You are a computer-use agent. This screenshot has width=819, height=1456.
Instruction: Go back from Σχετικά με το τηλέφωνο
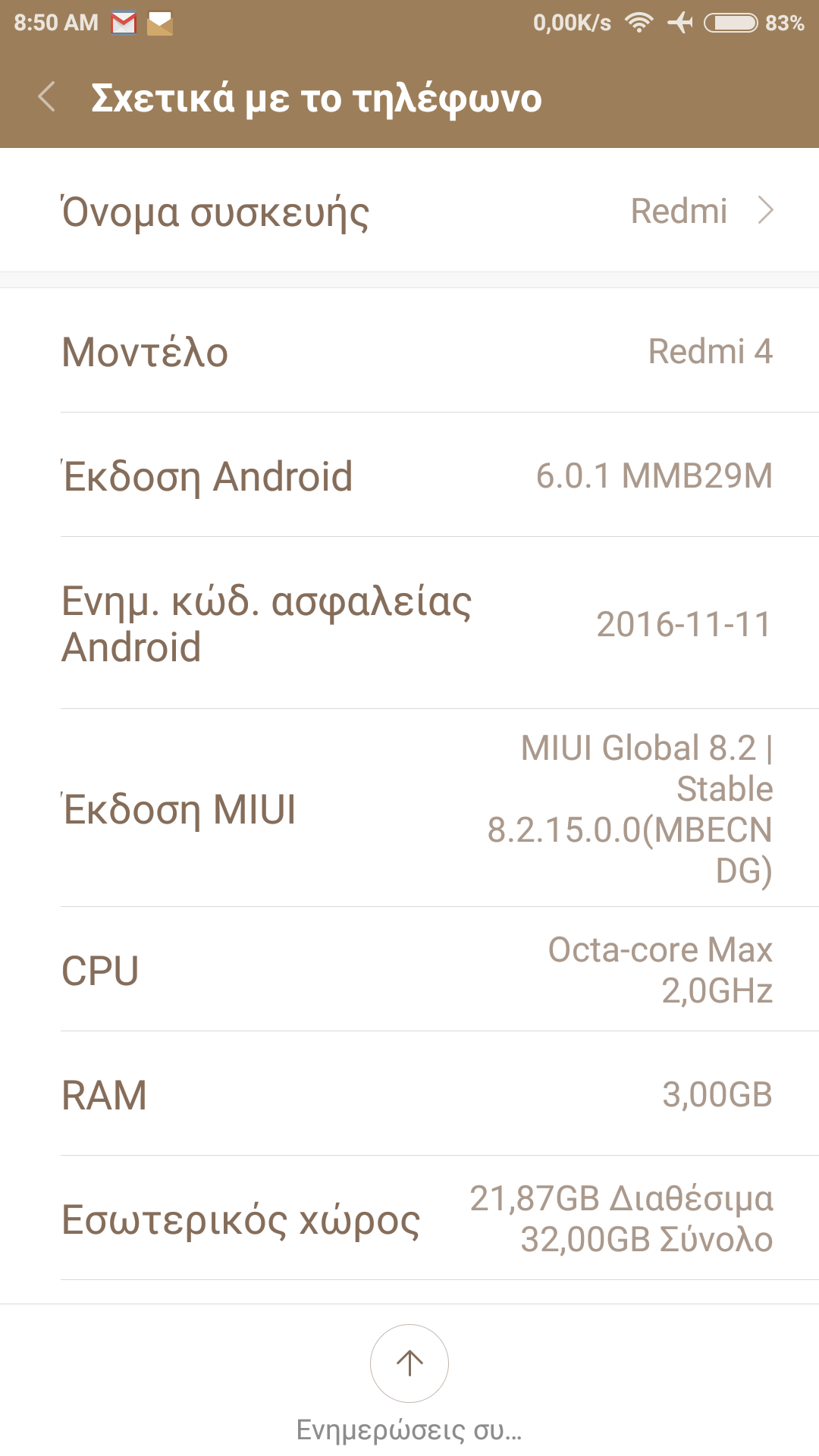[x=47, y=97]
